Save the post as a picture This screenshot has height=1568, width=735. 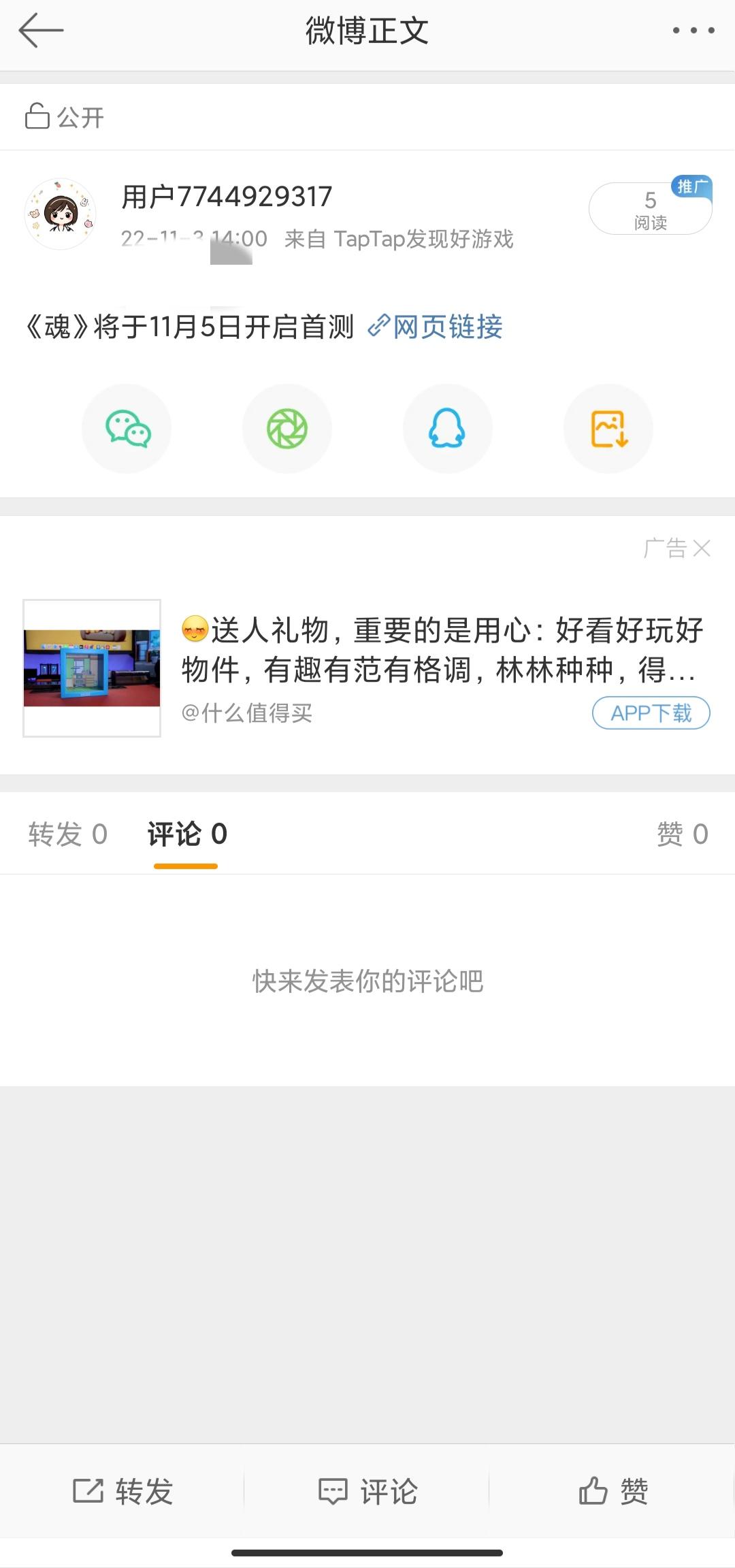click(608, 429)
